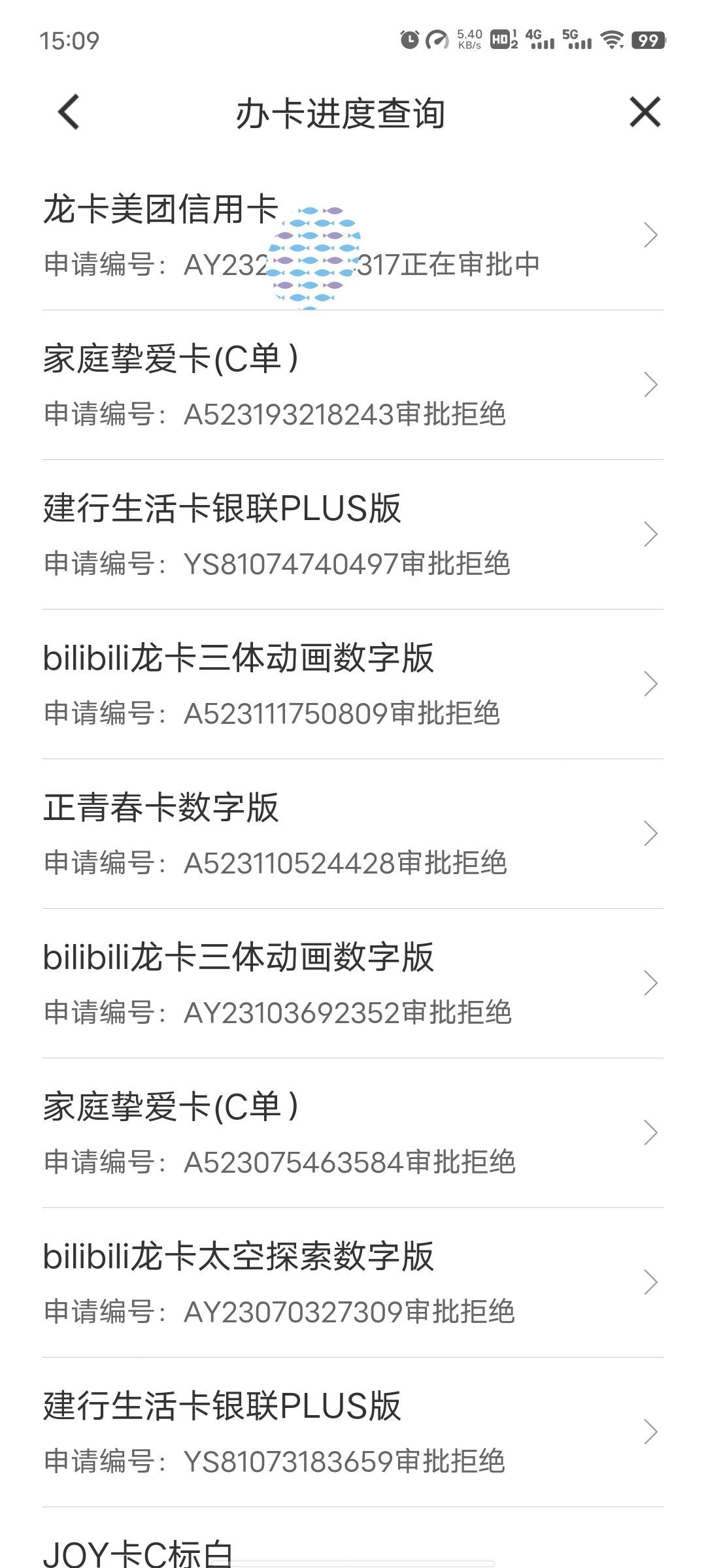View 建行生活卡银联PLUS版 application YS81074740497
This screenshot has width=706, height=1568.
(353, 535)
